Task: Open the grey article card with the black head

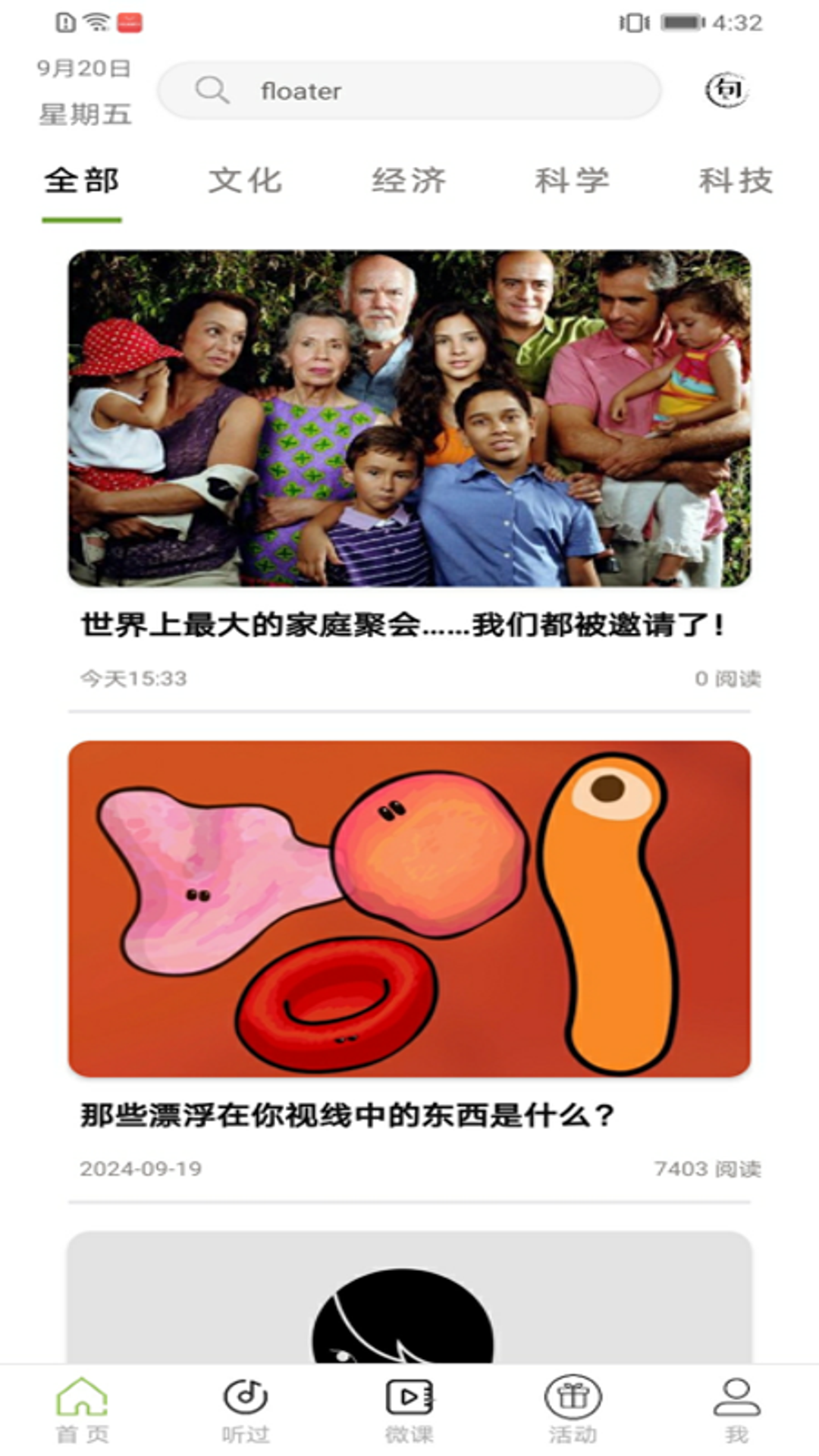Action: click(409, 1297)
